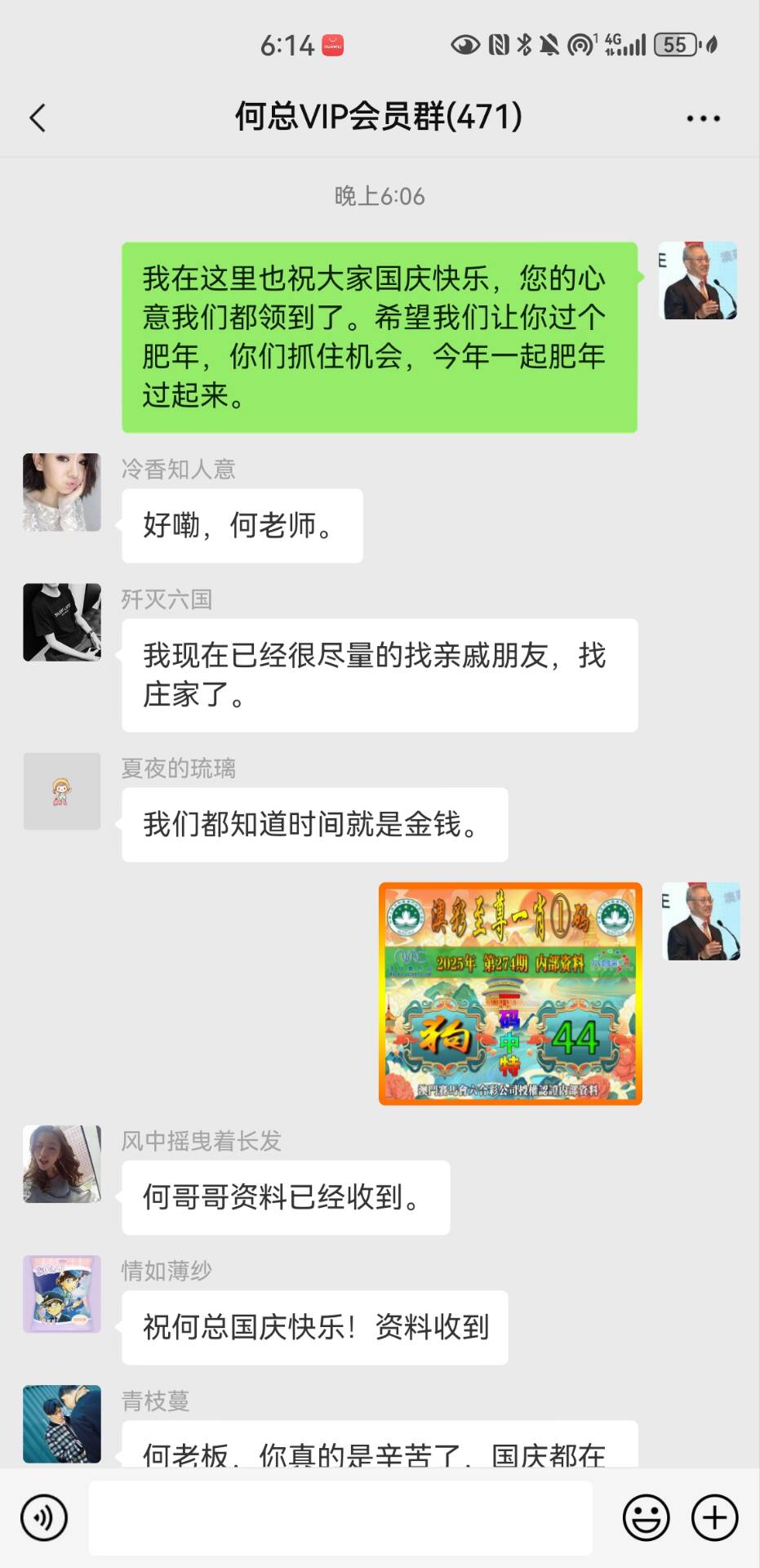
Task: View profile avatar of 情如薄纱
Action: click(x=62, y=1294)
